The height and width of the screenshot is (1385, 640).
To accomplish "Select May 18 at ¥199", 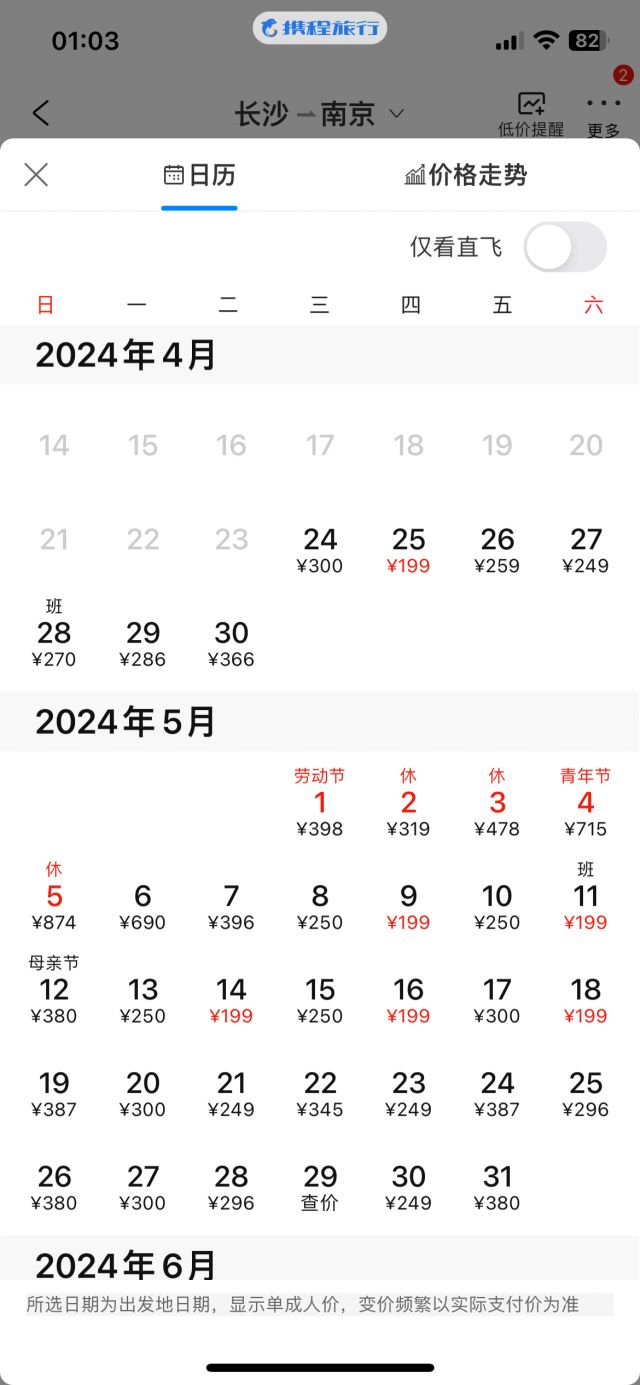I will point(586,1000).
